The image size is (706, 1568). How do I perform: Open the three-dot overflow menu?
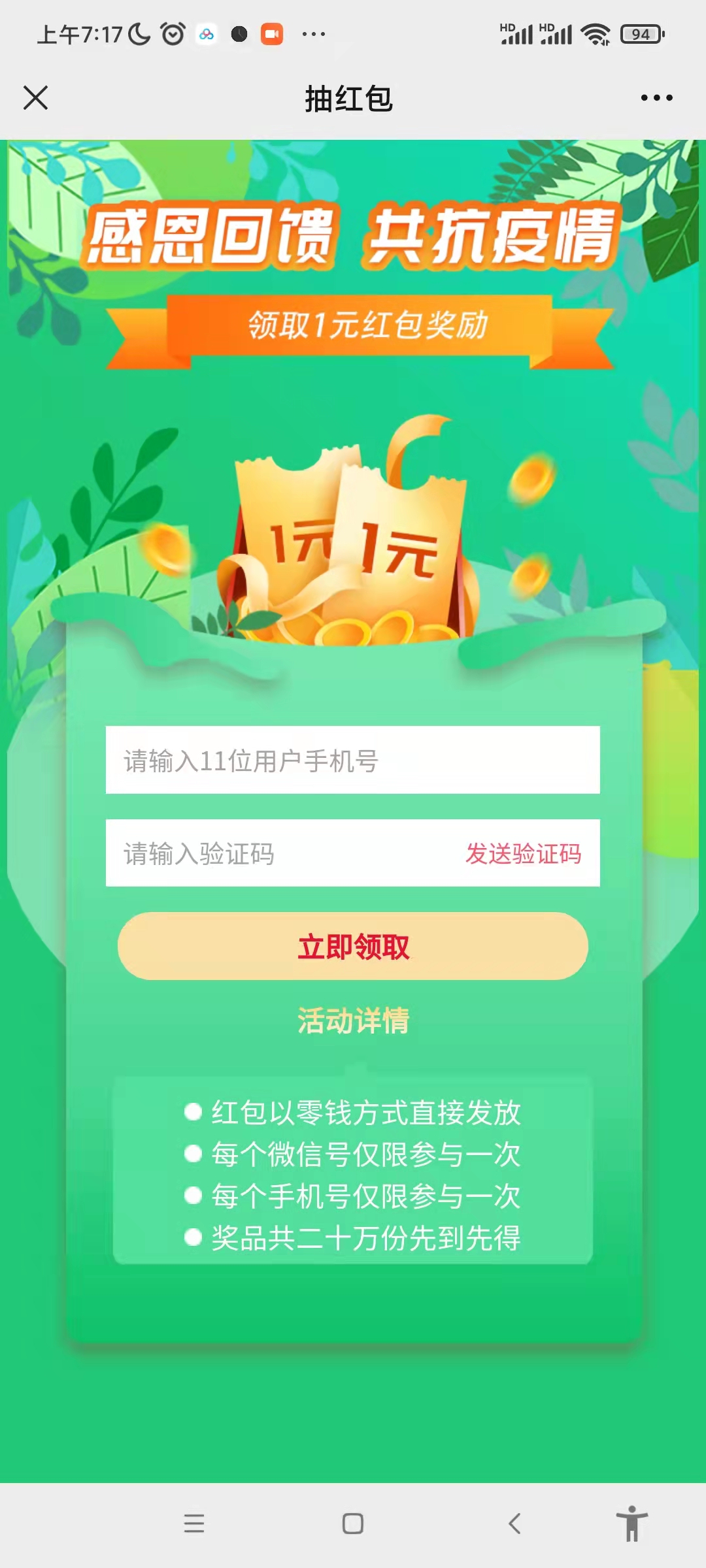tap(656, 98)
